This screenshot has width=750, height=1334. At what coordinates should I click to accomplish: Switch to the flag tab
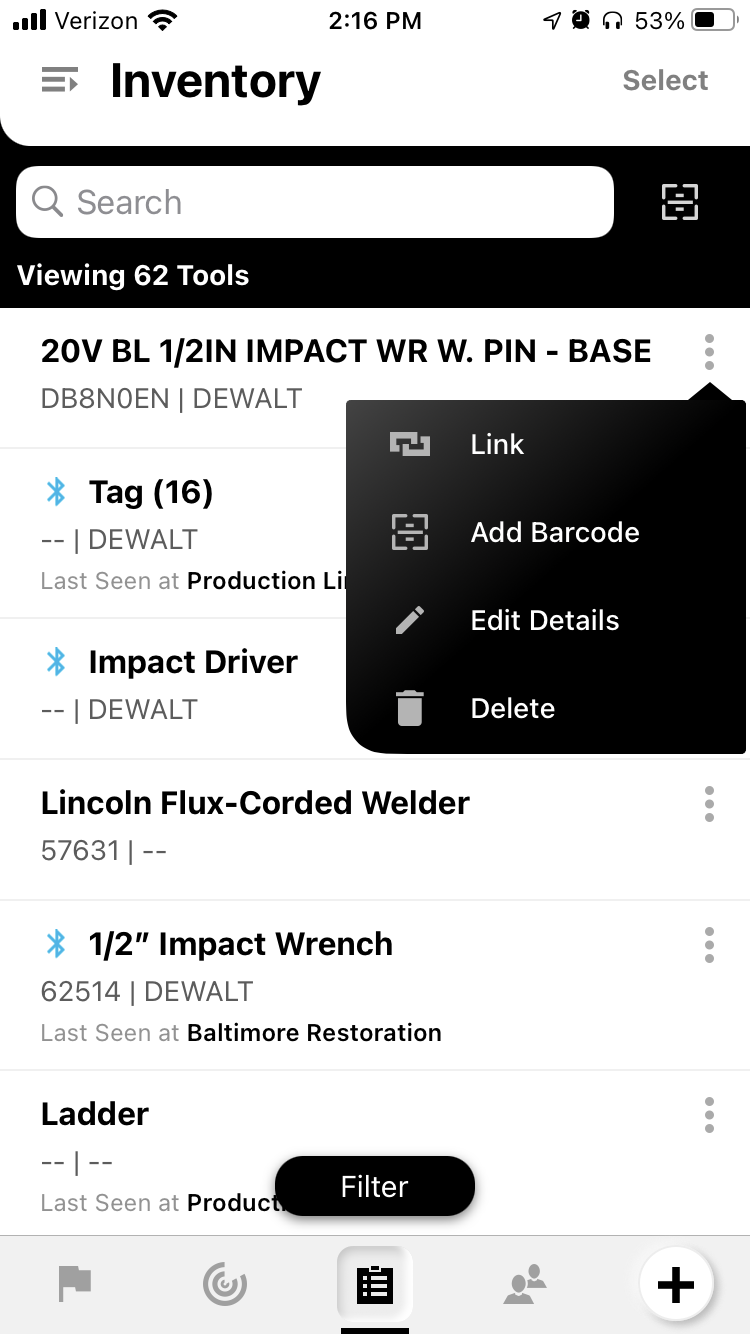coord(75,1284)
